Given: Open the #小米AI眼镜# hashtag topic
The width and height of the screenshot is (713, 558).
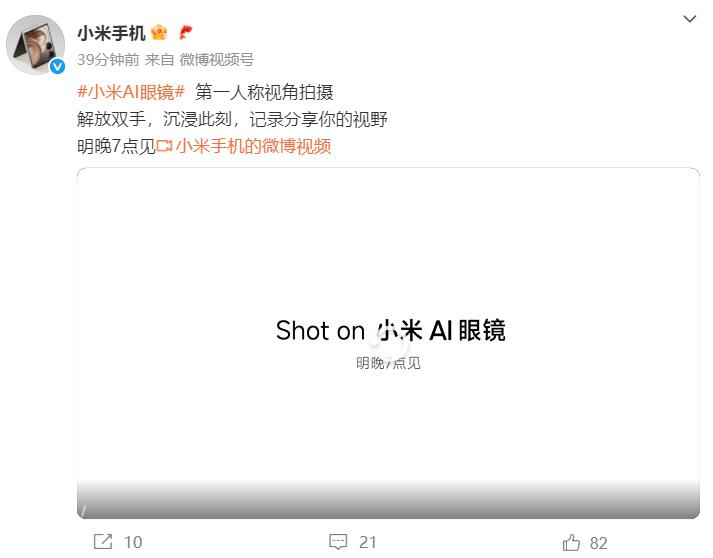Looking at the screenshot, I should pos(131,92).
